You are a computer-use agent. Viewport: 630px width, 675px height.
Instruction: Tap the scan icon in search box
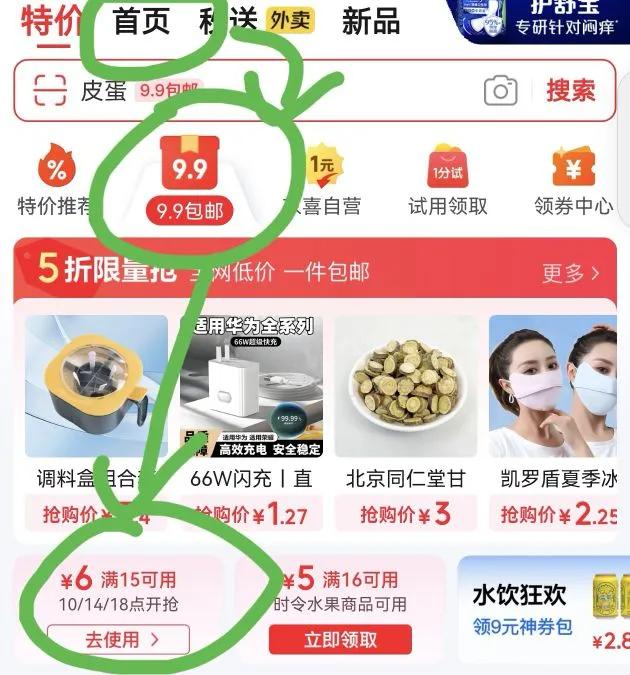point(50,90)
